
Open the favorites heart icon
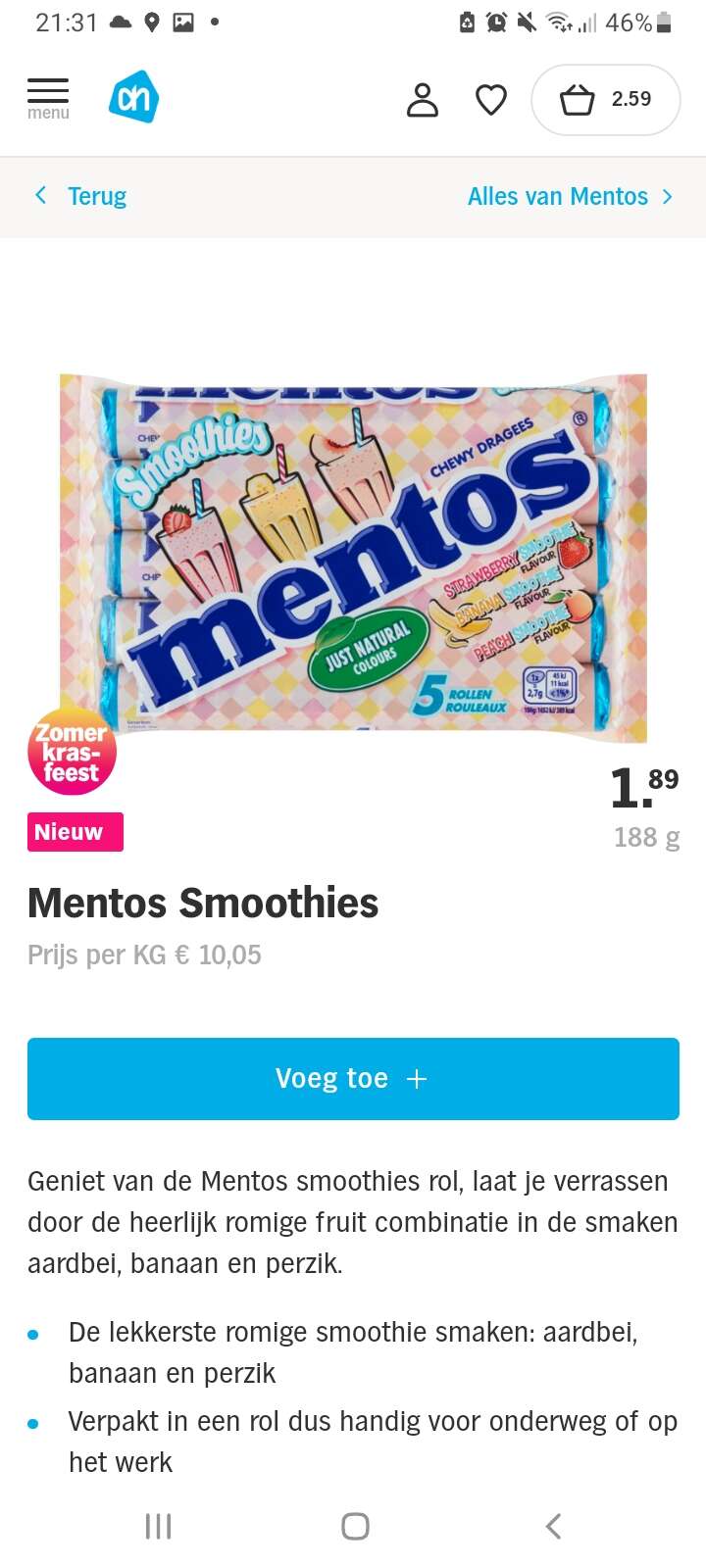491,99
